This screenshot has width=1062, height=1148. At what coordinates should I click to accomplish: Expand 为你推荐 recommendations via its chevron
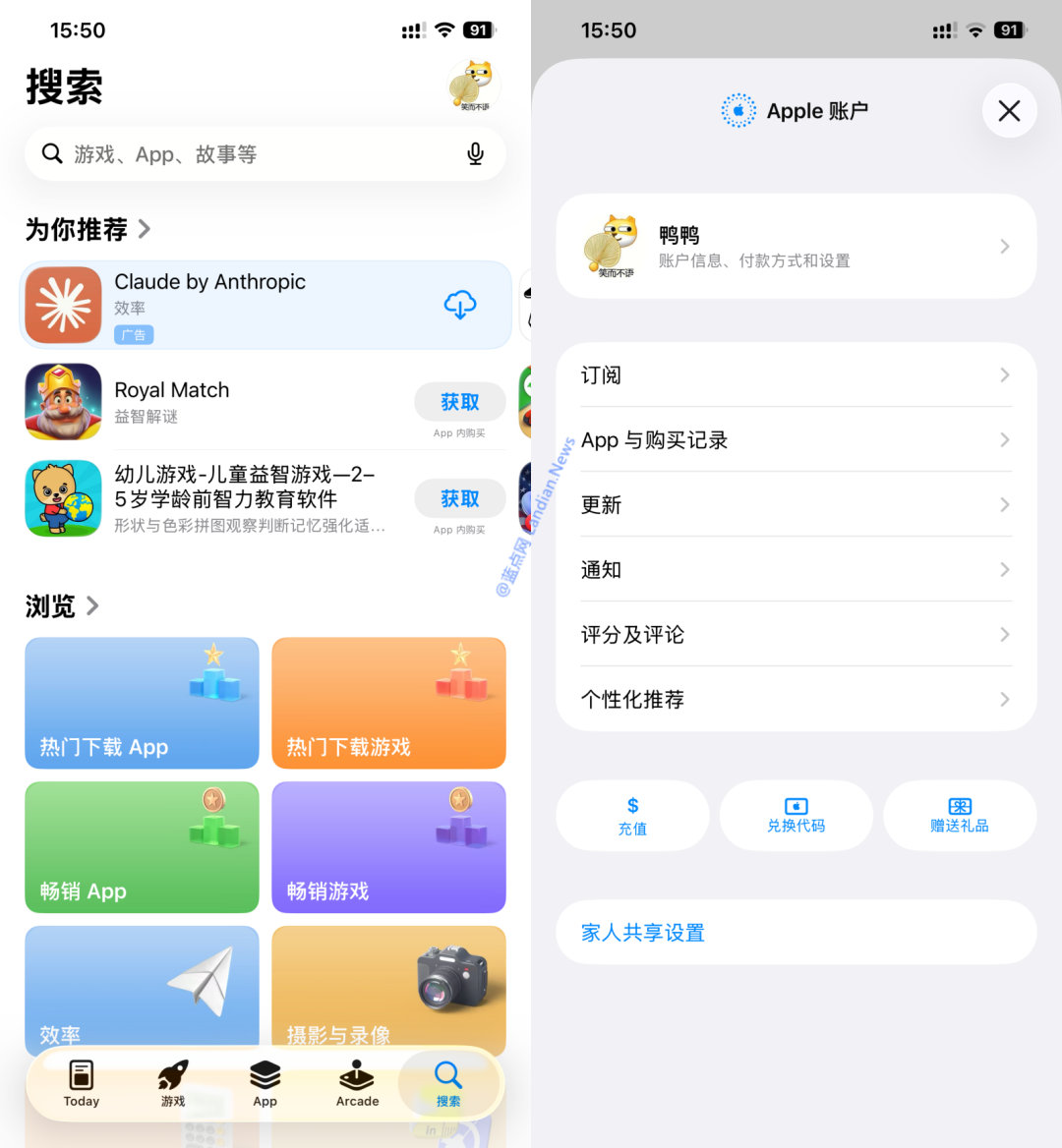[146, 229]
